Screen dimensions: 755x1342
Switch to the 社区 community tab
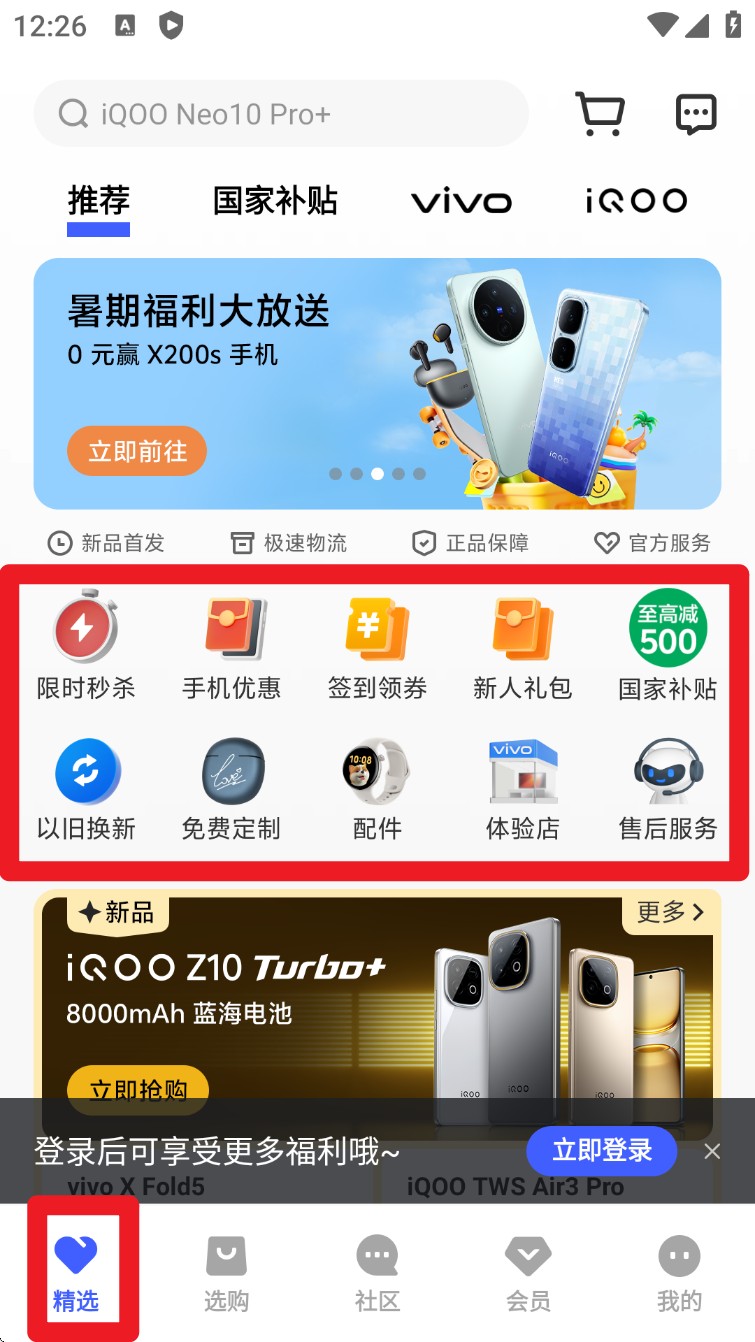[x=377, y=1272]
